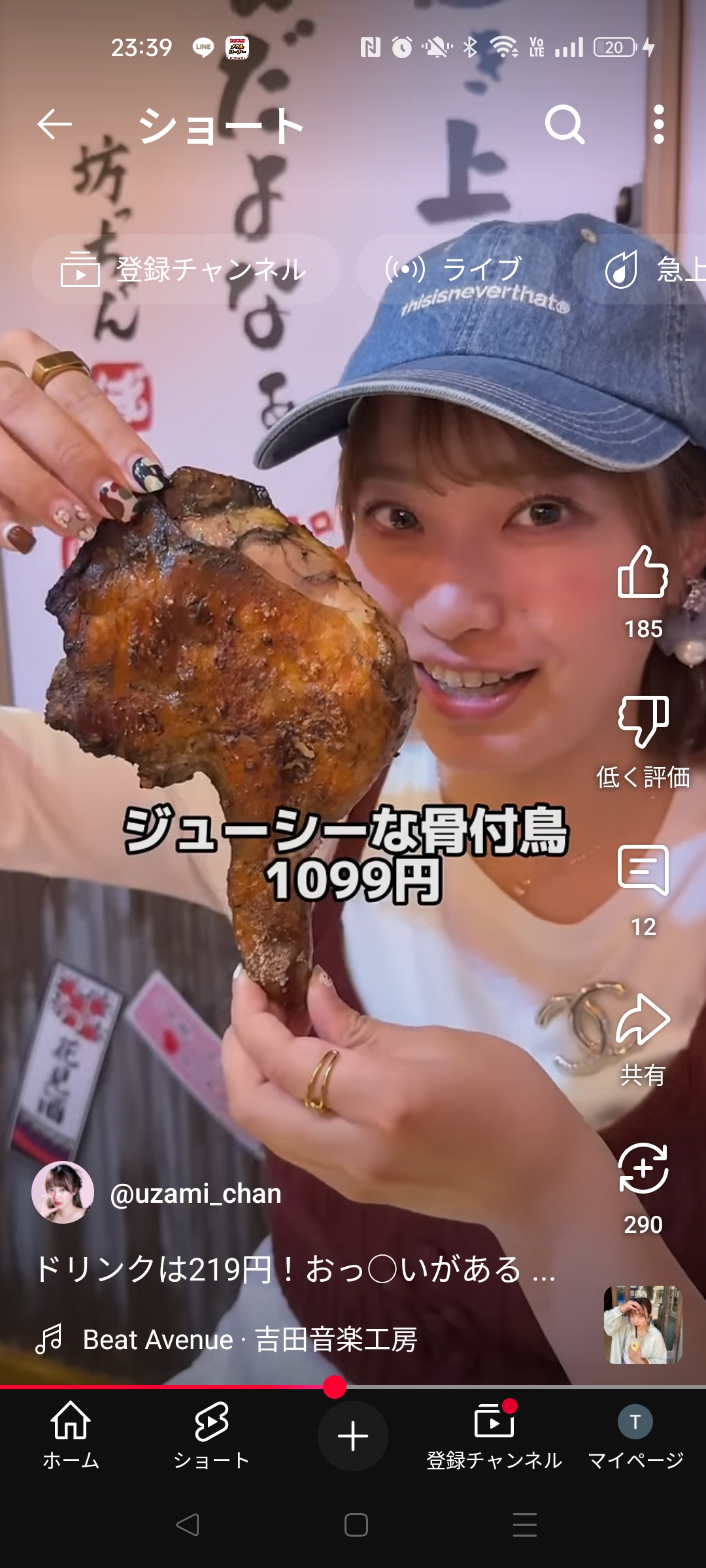This screenshot has width=706, height=1568.
Task: Create new content with plus button
Action: pyautogui.click(x=353, y=1436)
